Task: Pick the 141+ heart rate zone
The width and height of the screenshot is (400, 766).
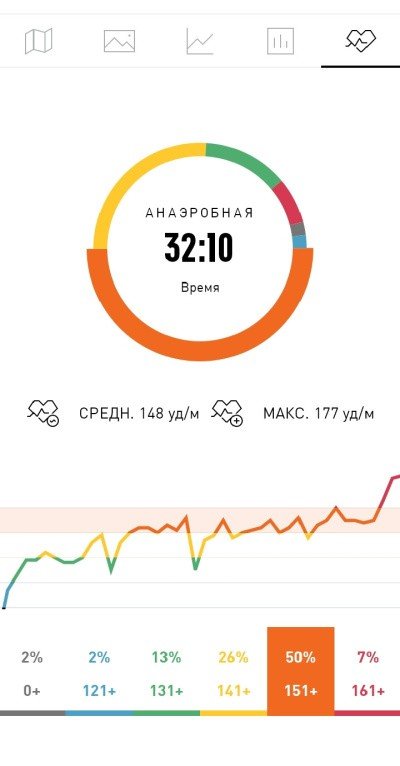Action: click(x=233, y=674)
